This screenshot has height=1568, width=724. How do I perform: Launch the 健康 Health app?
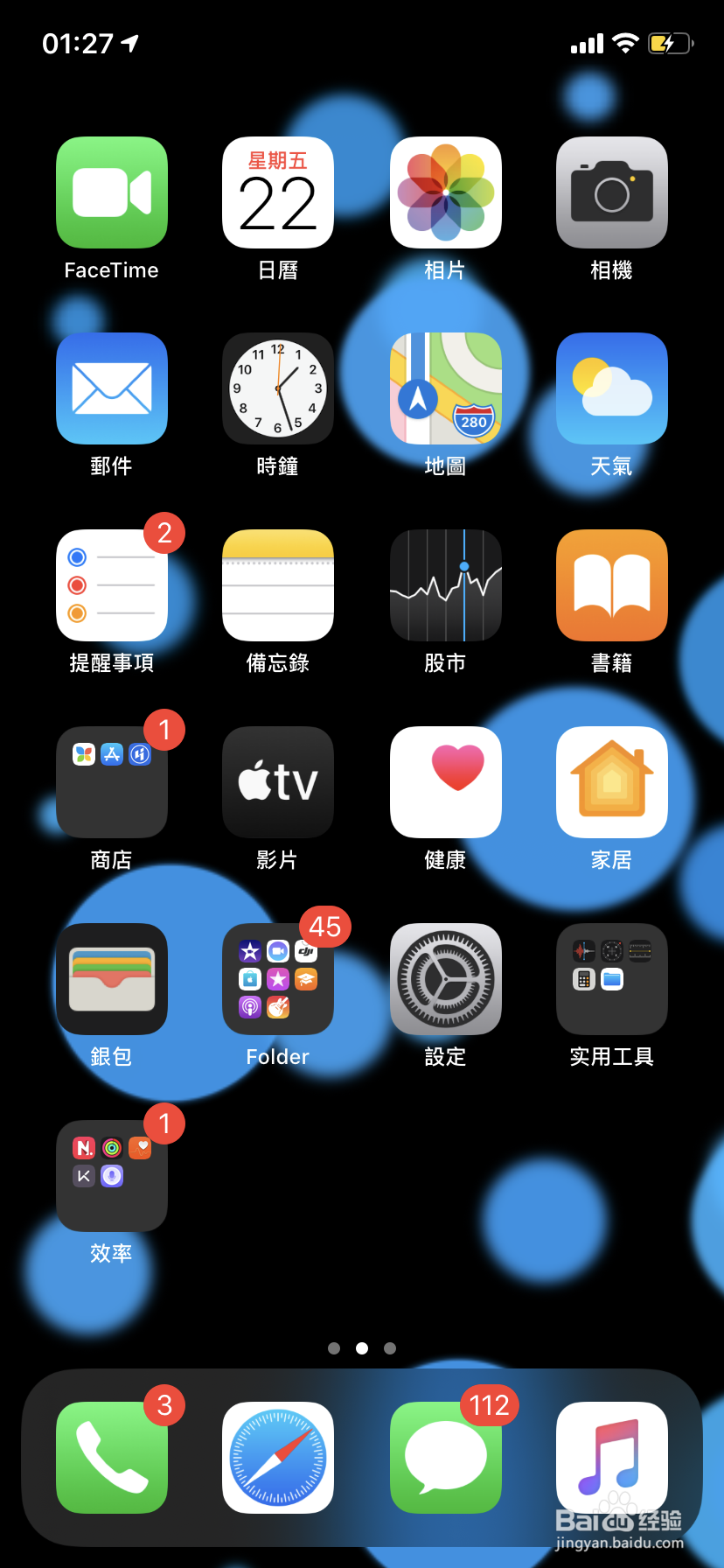(x=445, y=781)
